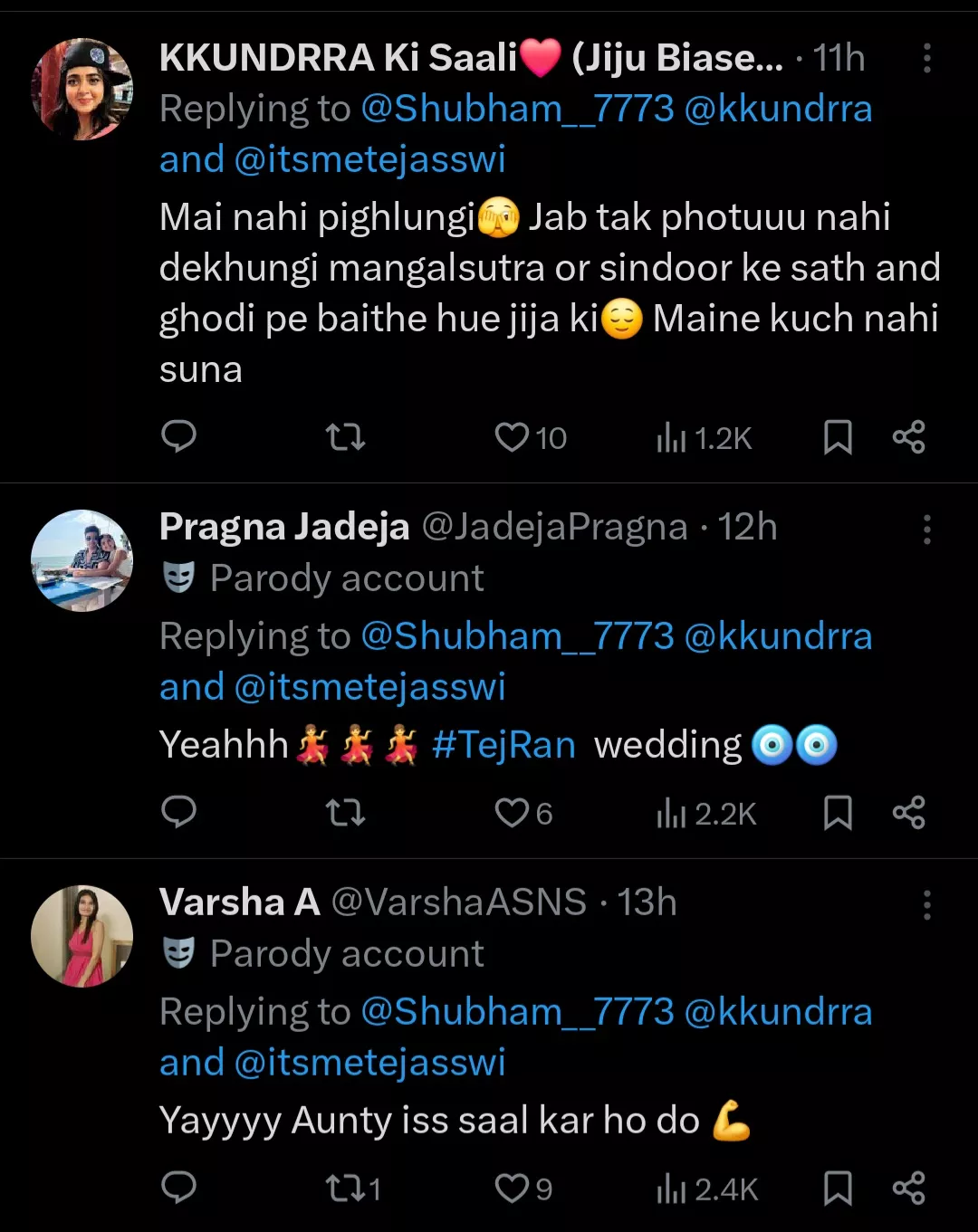Image resolution: width=978 pixels, height=1232 pixels.
Task: Comment on Varsha A's reply
Action: click(x=178, y=1188)
